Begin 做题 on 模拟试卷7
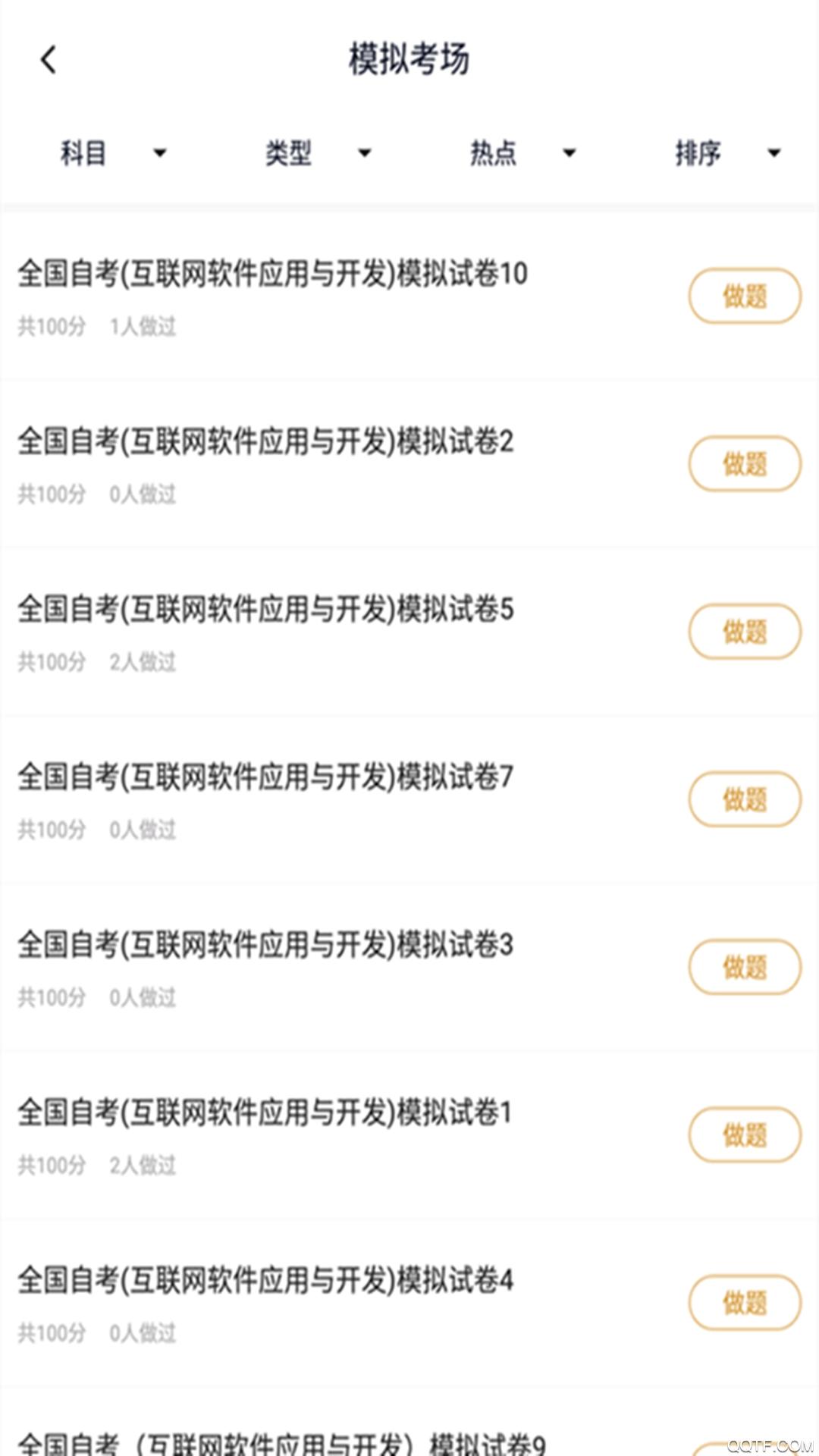Image resolution: width=819 pixels, height=1456 pixels. click(x=744, y=799)
